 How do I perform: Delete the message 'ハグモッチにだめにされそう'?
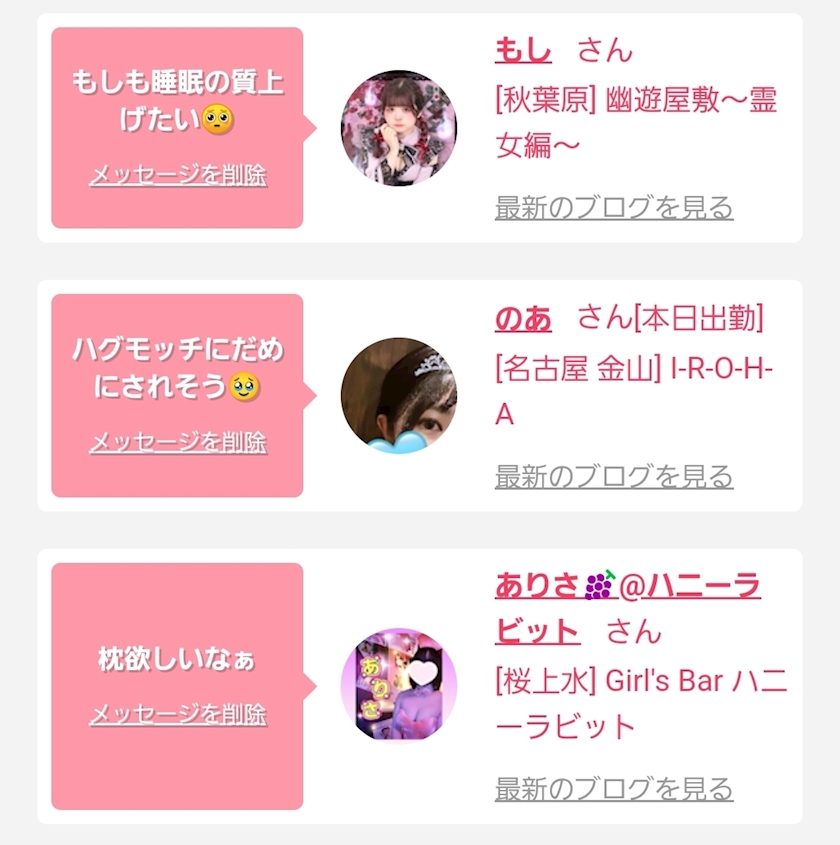[178, 442]
